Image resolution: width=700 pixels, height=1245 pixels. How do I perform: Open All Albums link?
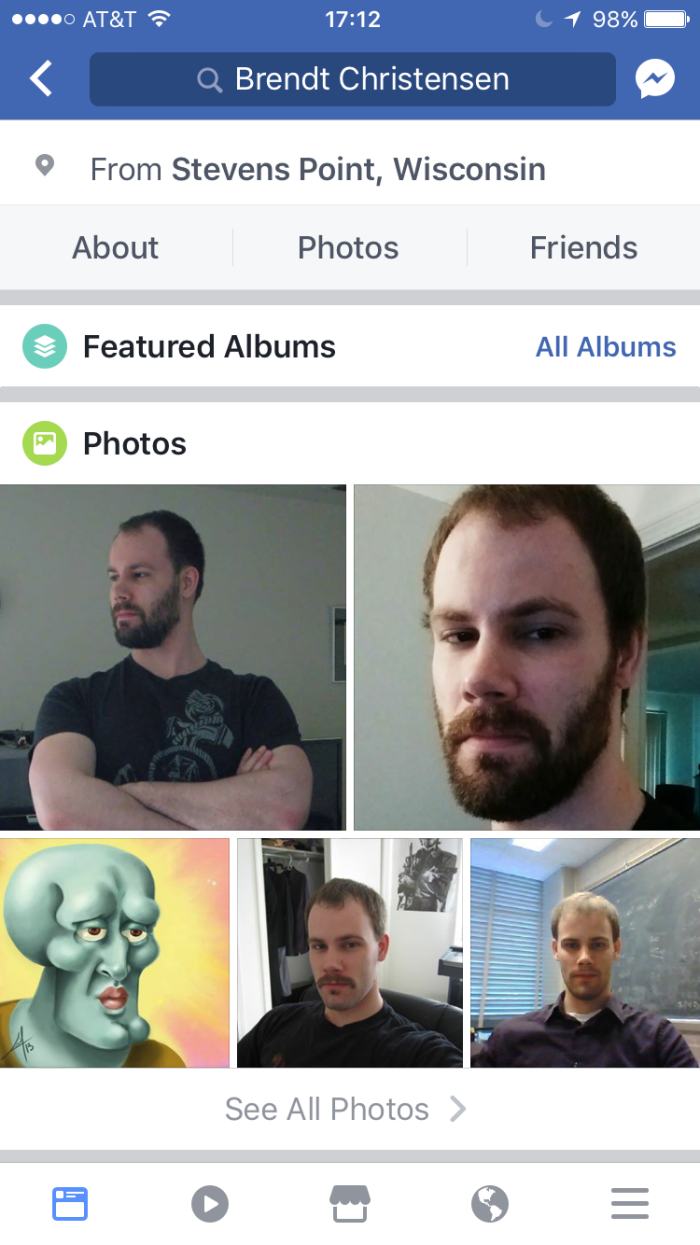[605, 347]
